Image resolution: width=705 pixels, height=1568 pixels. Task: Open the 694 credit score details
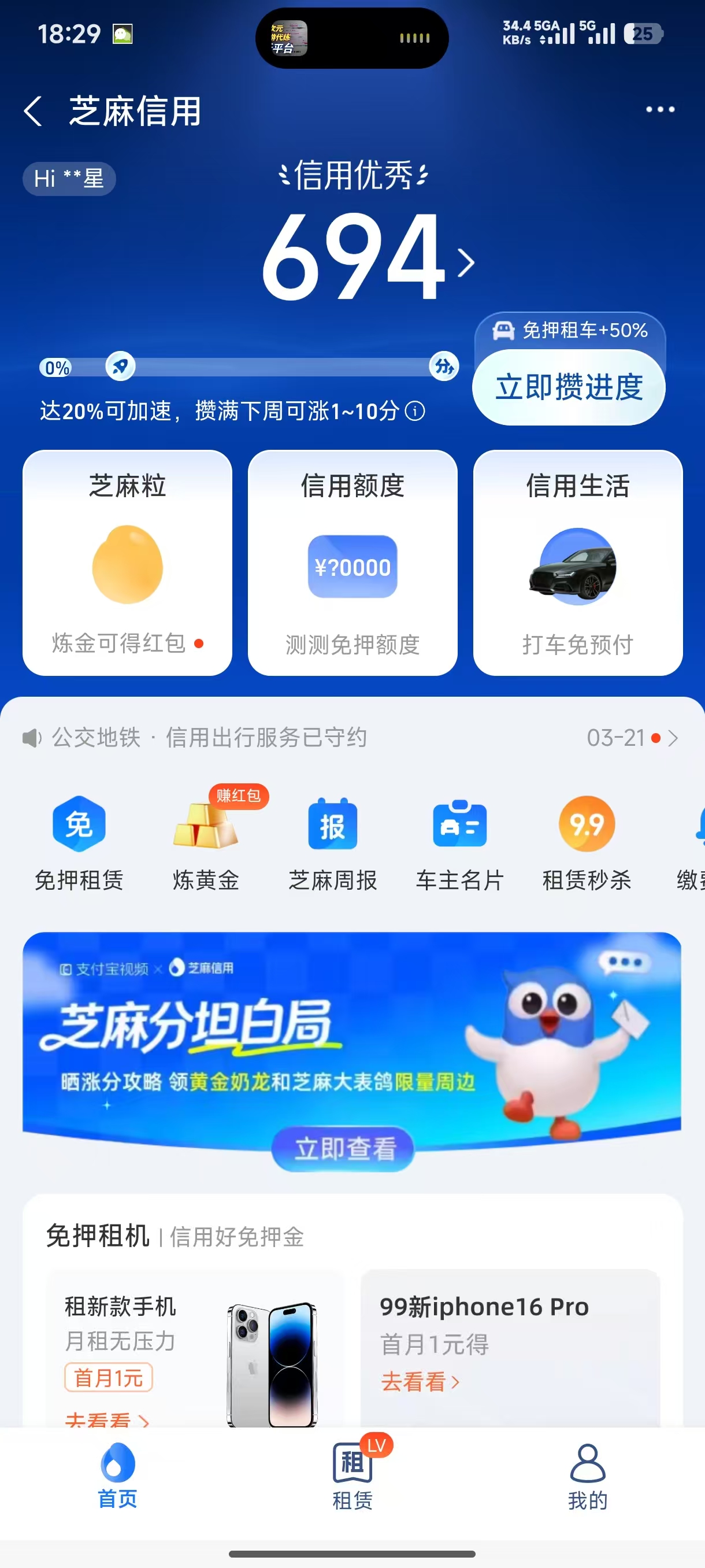tap(365, 257)
